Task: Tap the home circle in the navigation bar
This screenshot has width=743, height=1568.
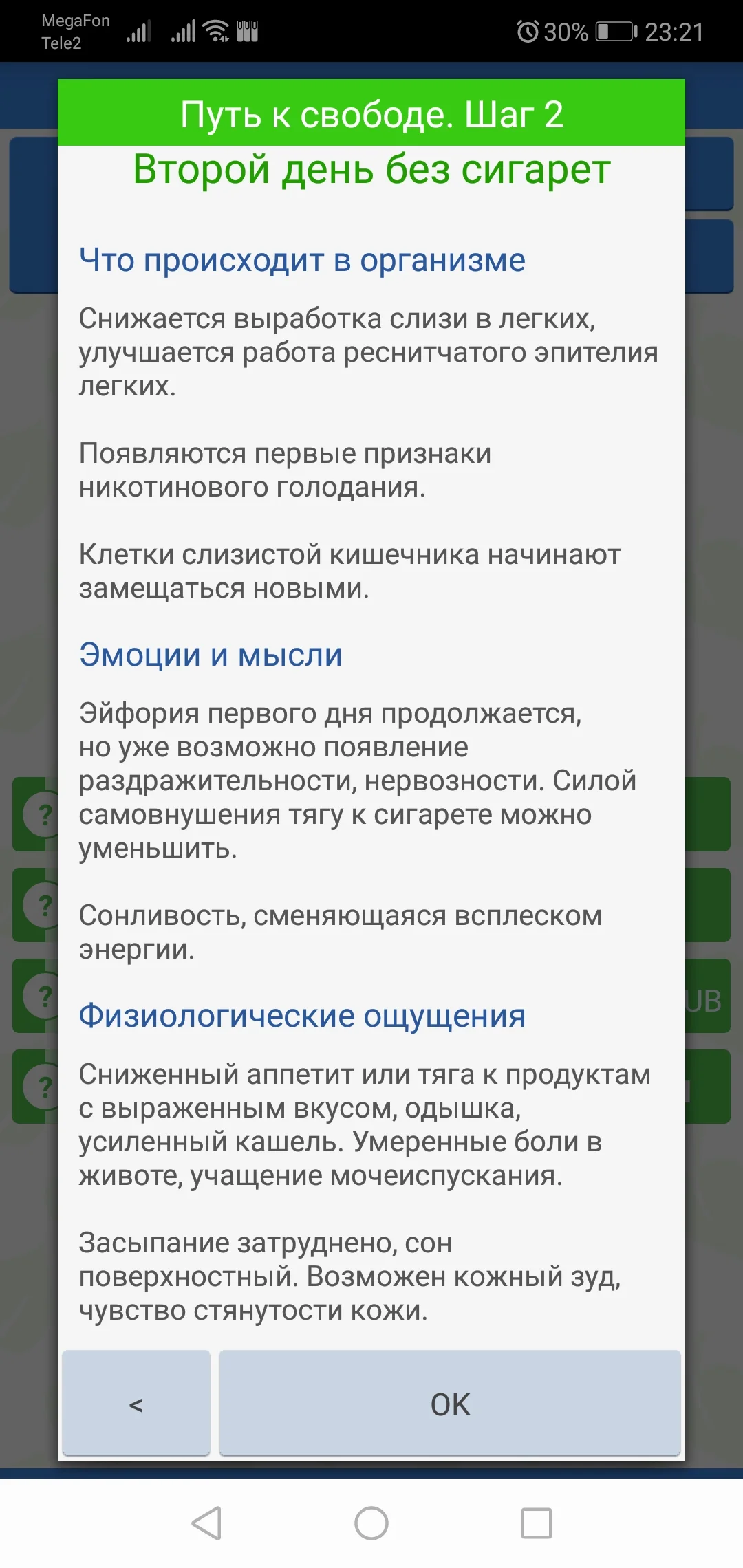Action: [371, 1521]
